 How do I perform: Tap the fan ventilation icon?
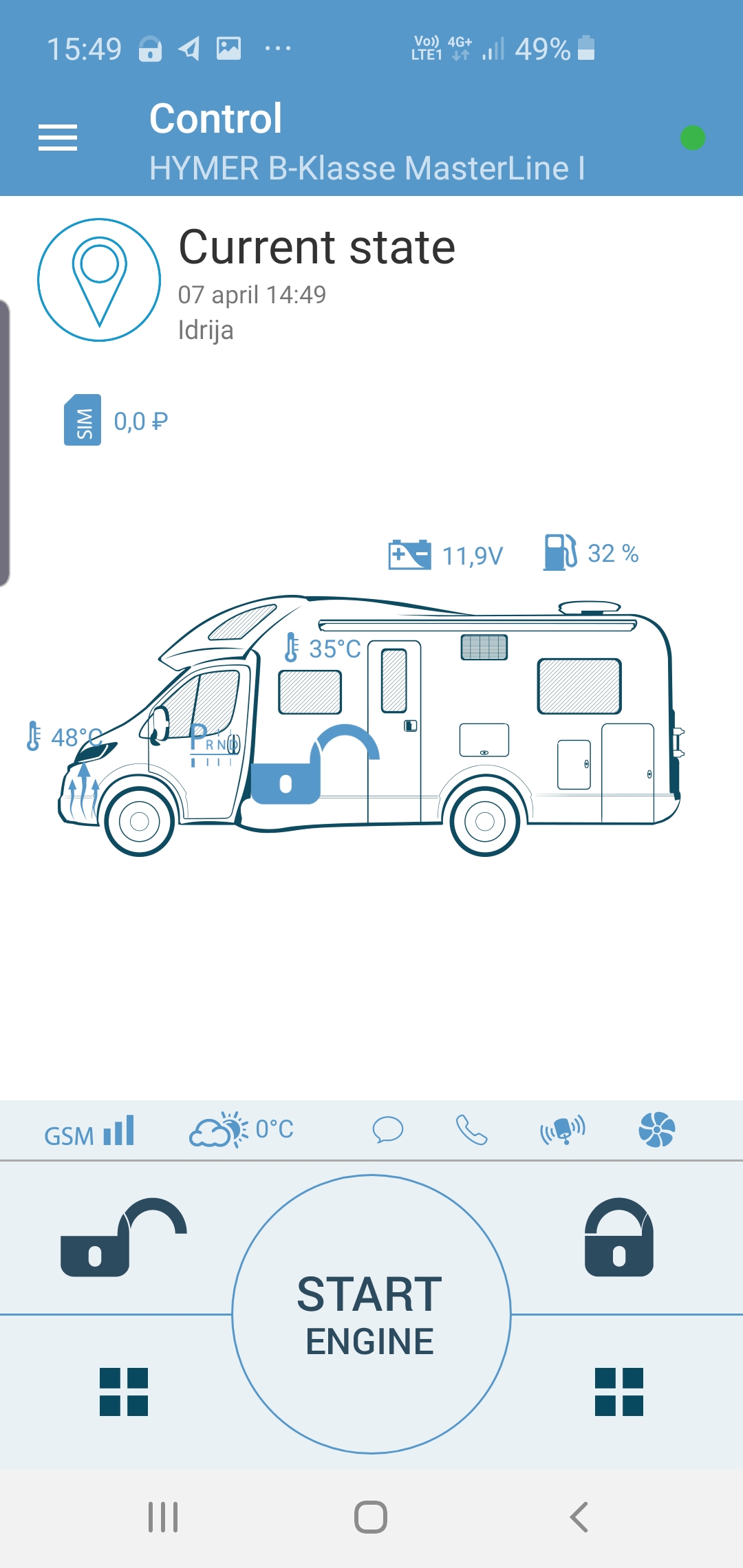pos(656,1130)
